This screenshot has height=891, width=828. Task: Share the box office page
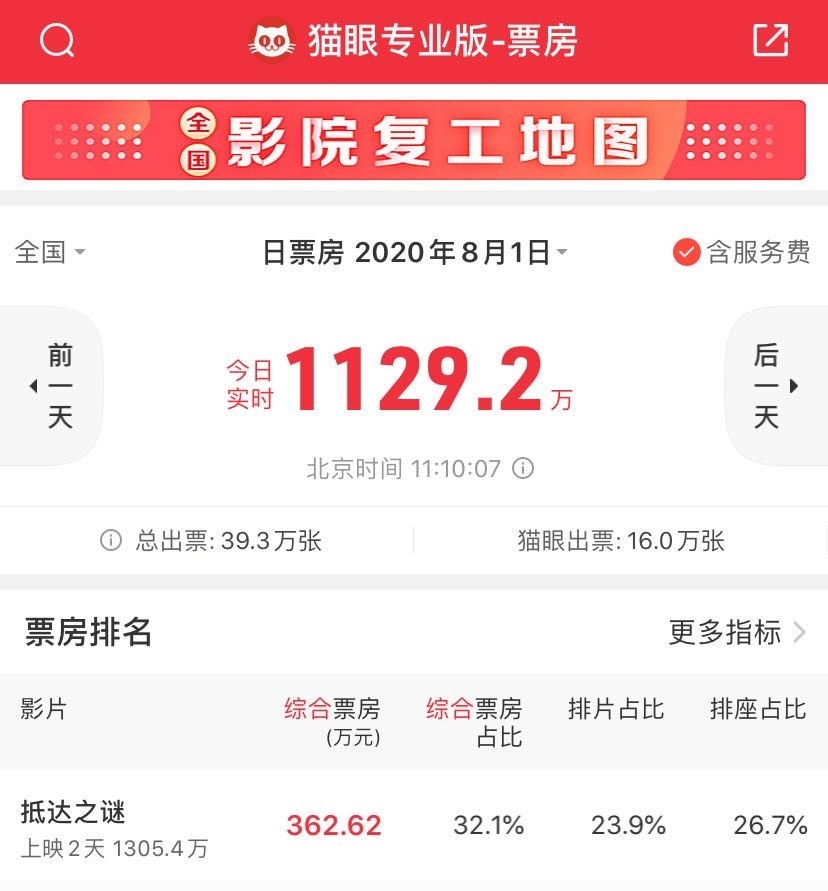[770, 41]
